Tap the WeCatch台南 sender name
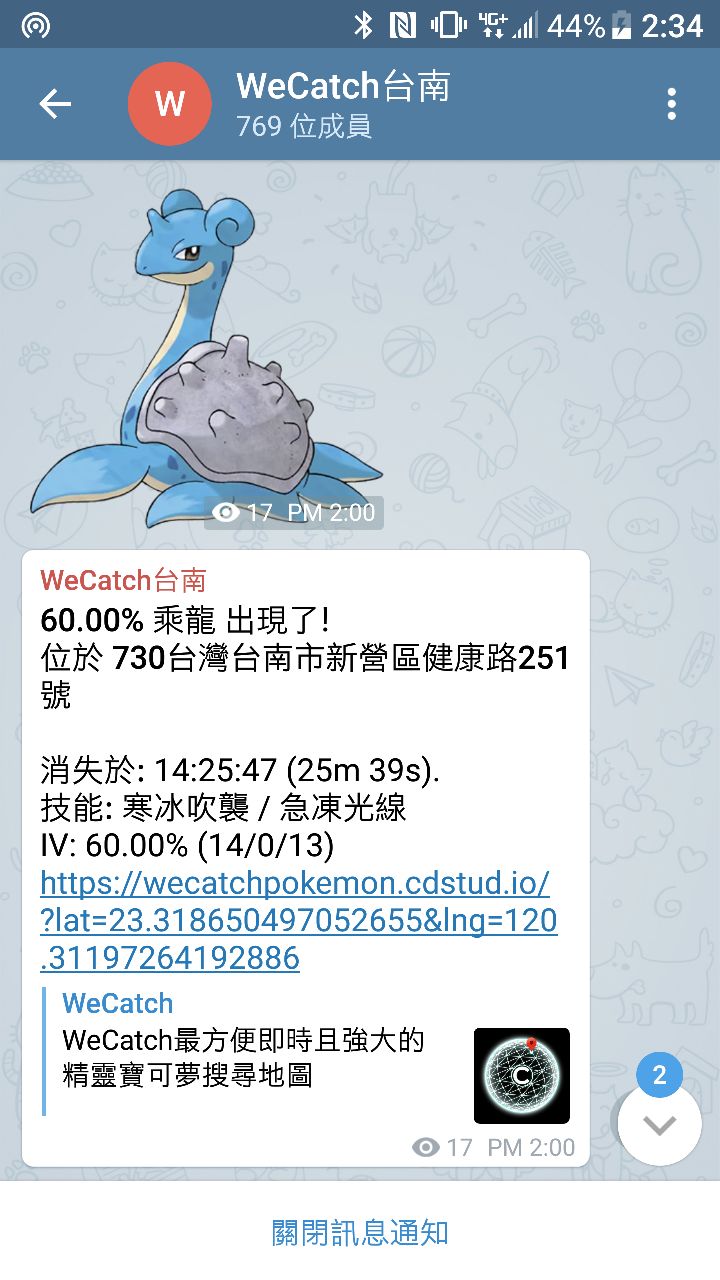720x1280 pixels. click(x=123, y=580)
